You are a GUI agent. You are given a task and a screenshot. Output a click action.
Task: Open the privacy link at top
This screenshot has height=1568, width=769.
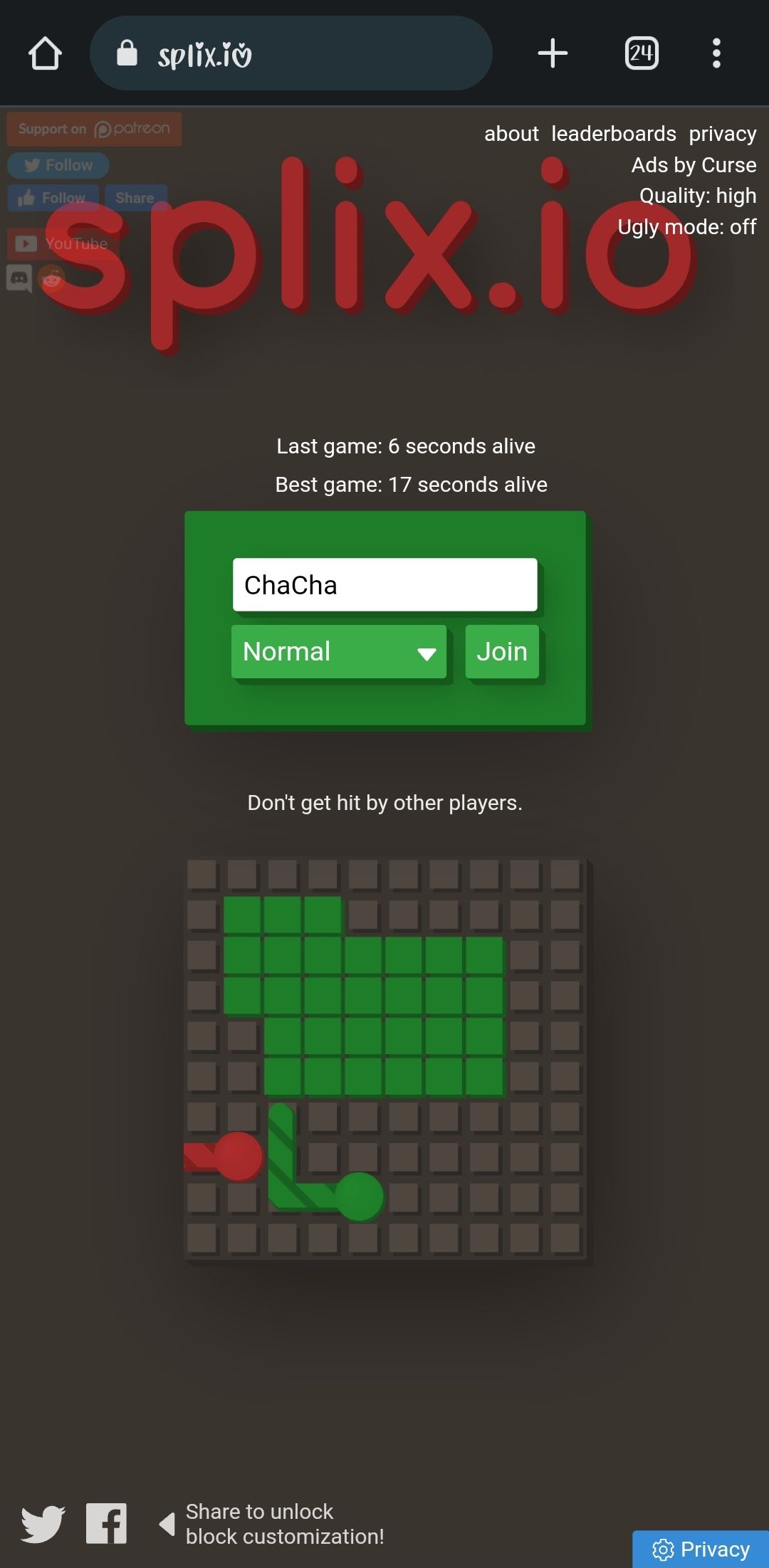[x=722, y=134]
